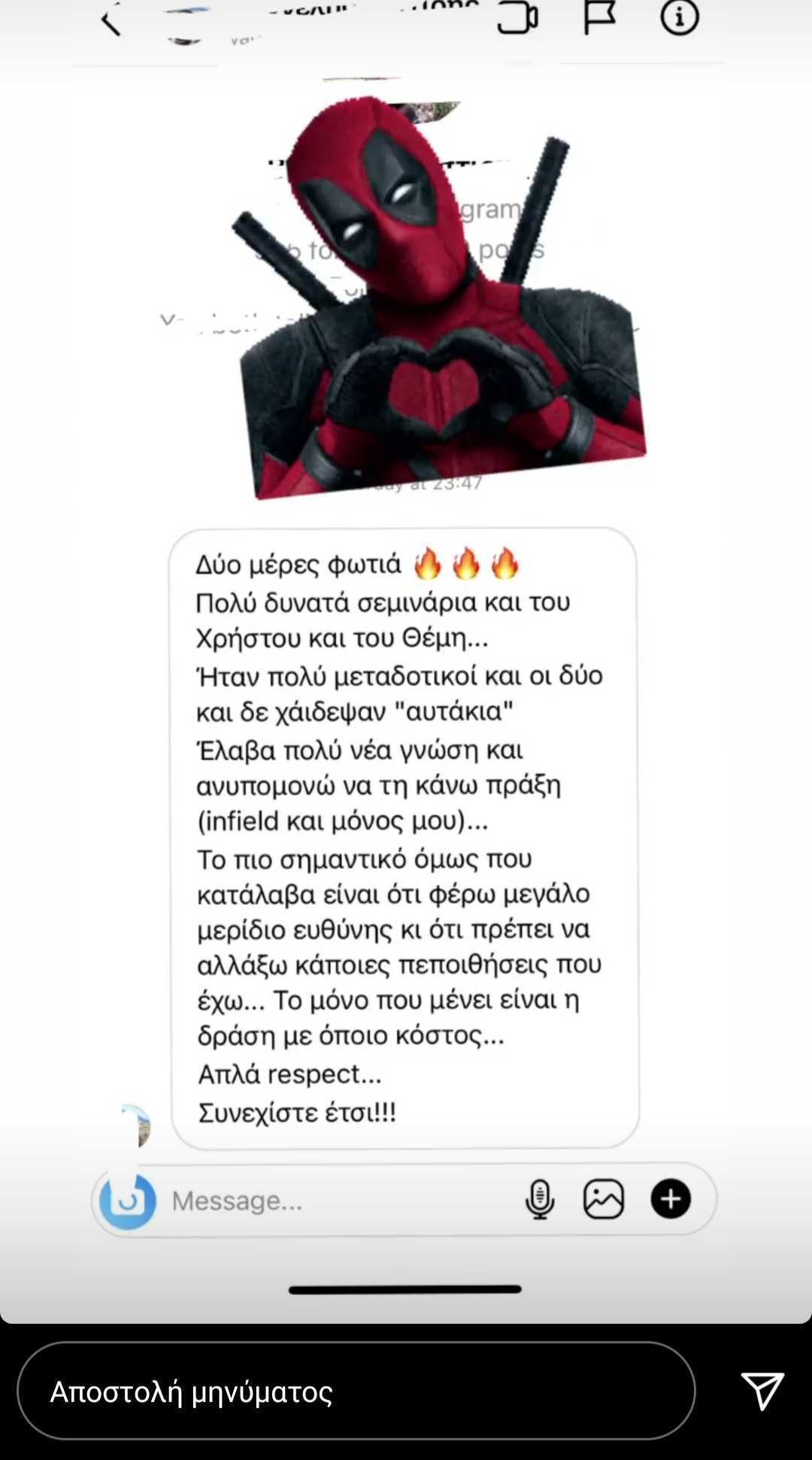The height and width of the screenshot is (1460, 812).
Task: Tap the Αποστολή μηνύματος reply field
Action: point(356,1392)
